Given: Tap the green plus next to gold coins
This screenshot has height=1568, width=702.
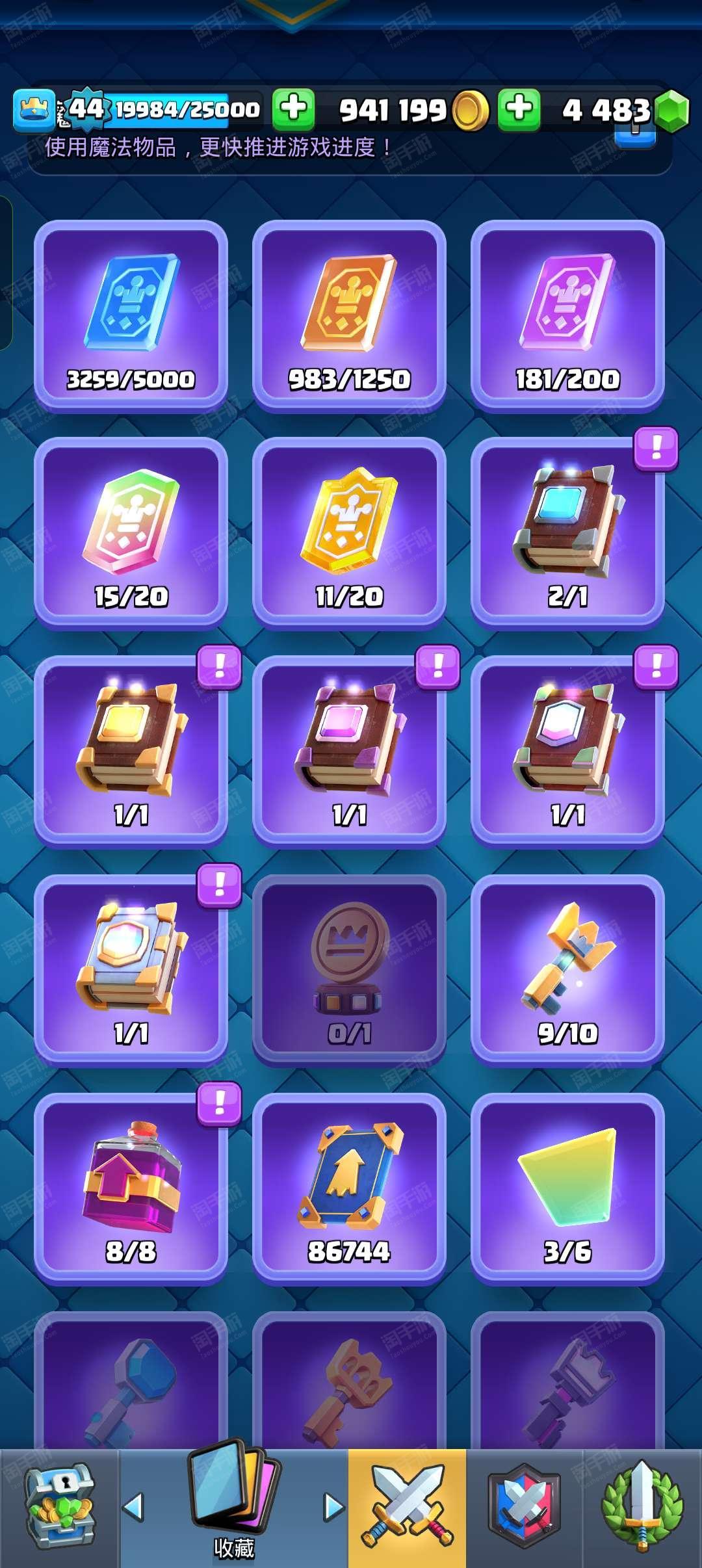Looking at the screenshot, I should (x=294, y=108).
